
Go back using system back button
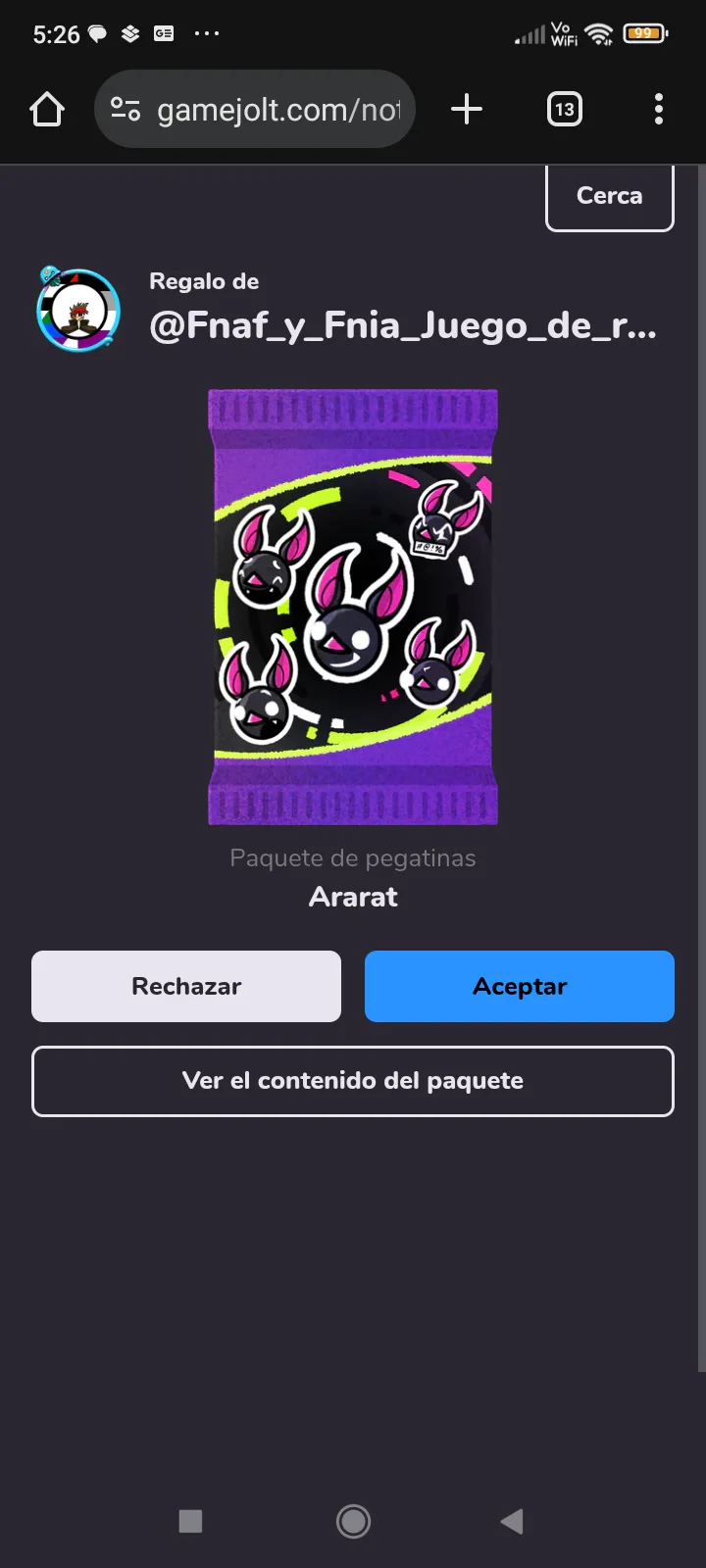[511, 1521]
